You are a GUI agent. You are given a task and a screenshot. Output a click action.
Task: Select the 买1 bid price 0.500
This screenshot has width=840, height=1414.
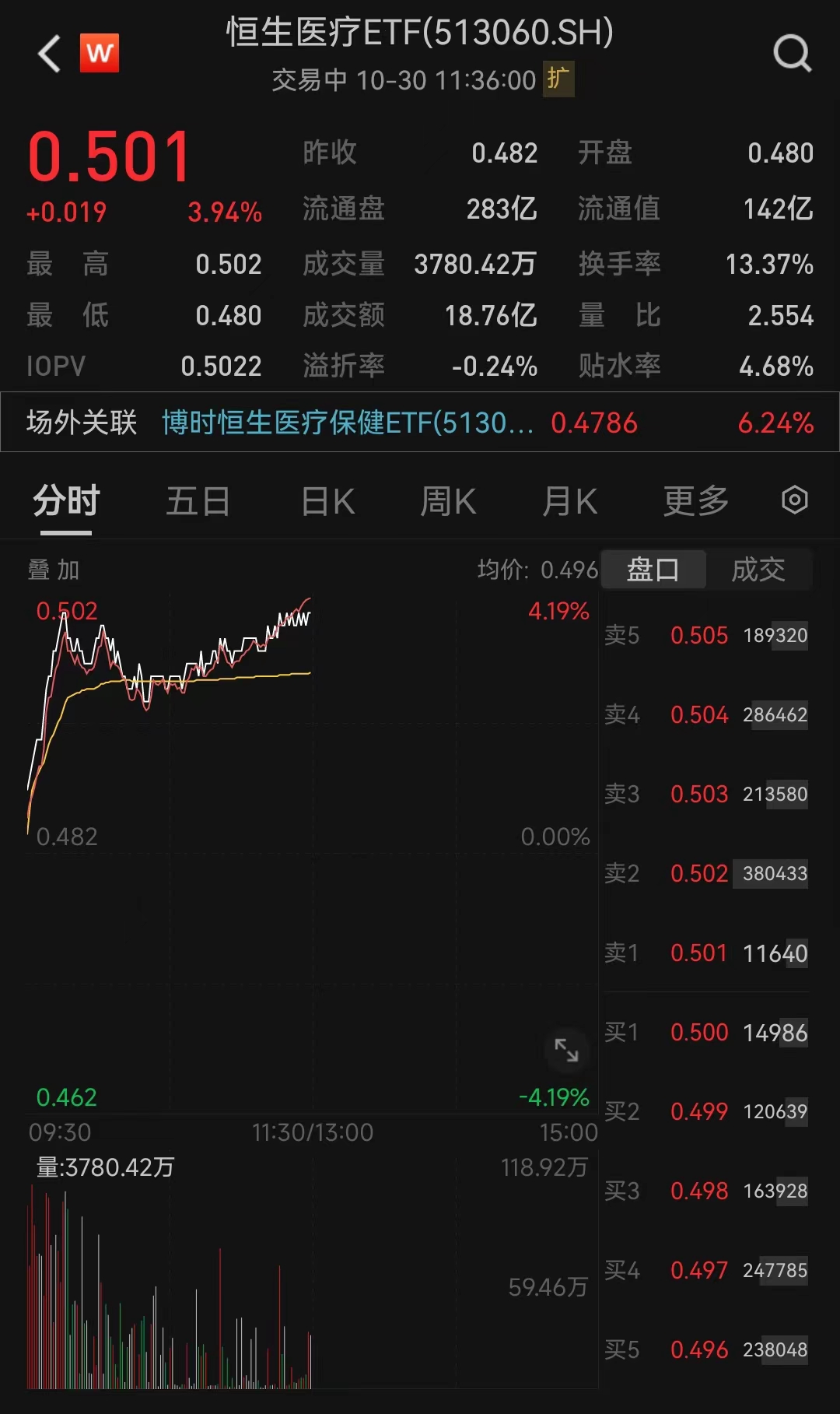pyautogui.click(x=698, y=1032)
